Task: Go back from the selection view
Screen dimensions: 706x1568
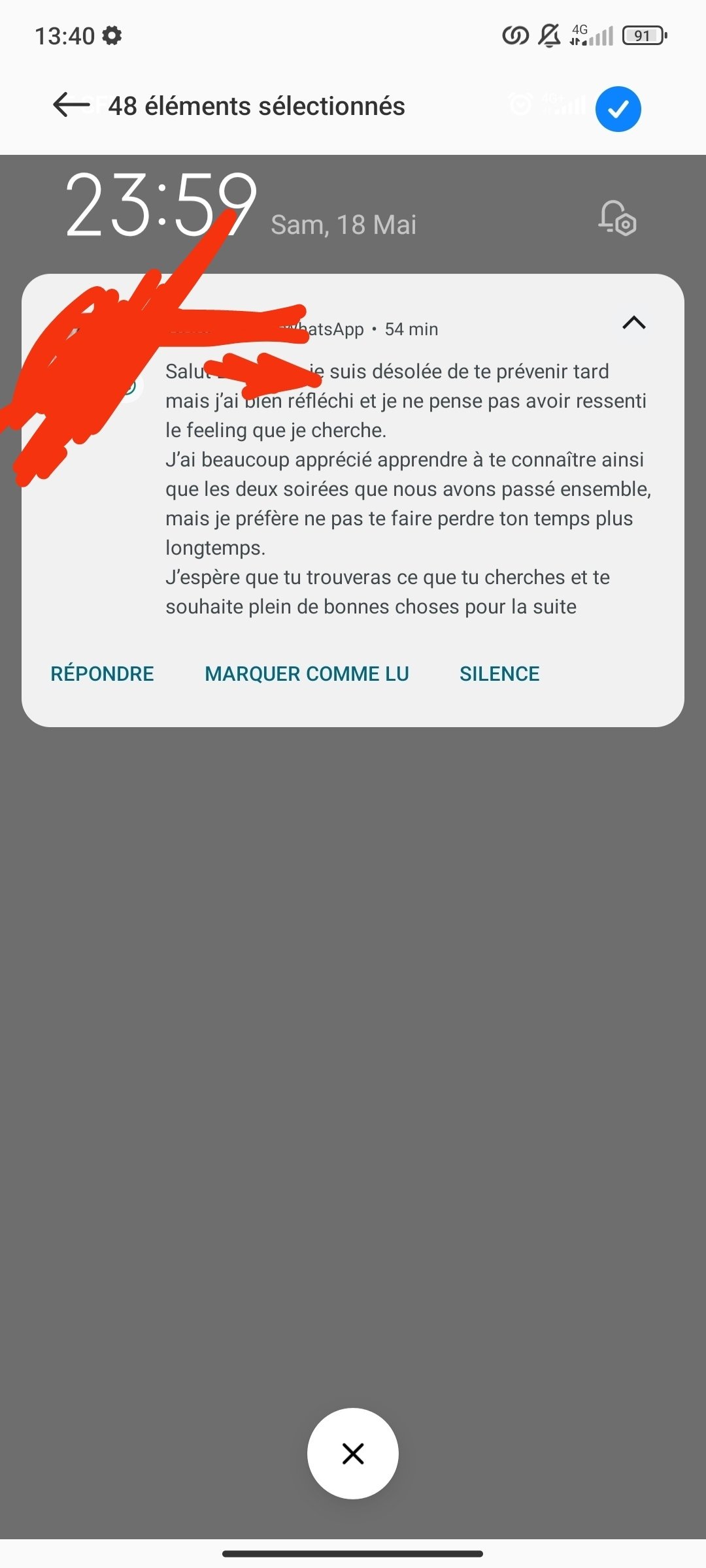Action: (x=71, y=105)
